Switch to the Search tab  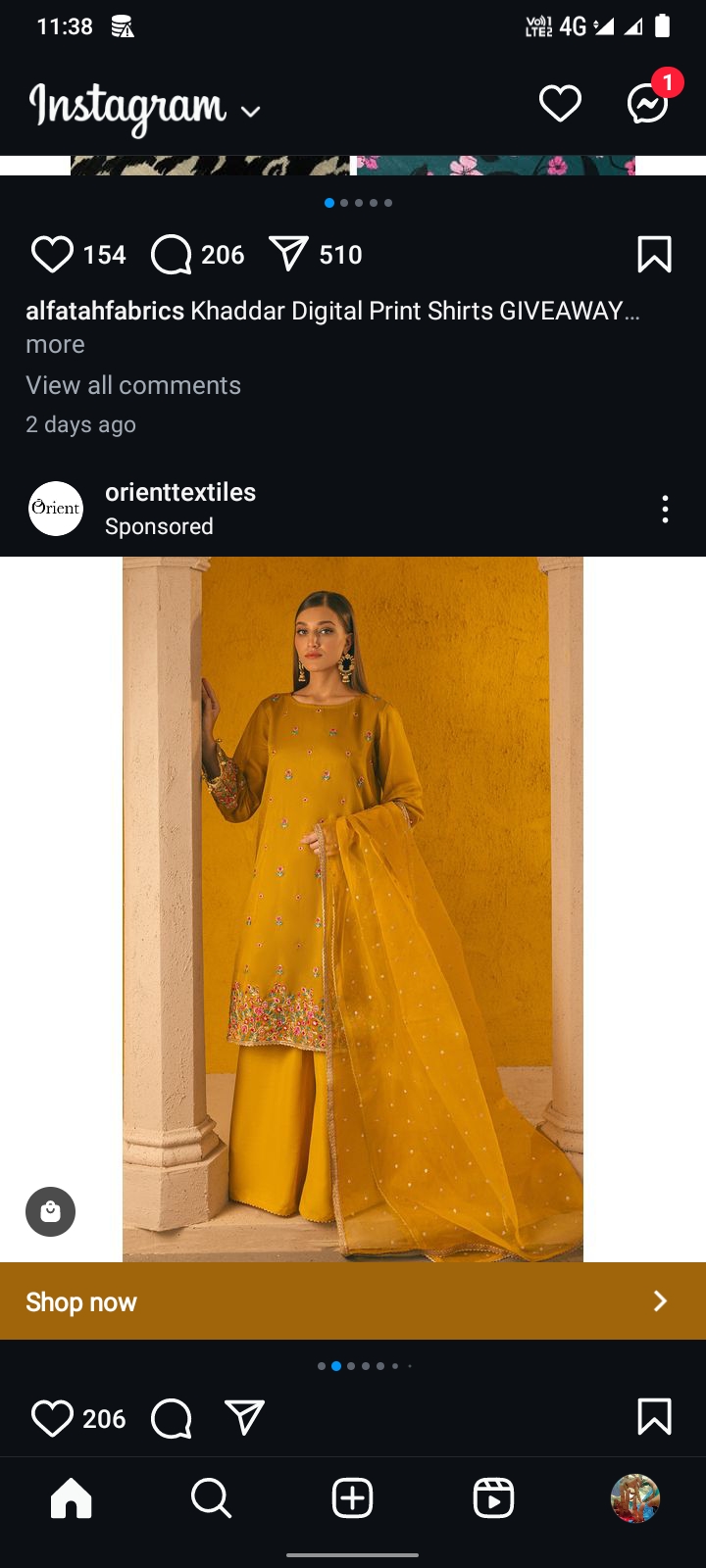point(211,1498)
